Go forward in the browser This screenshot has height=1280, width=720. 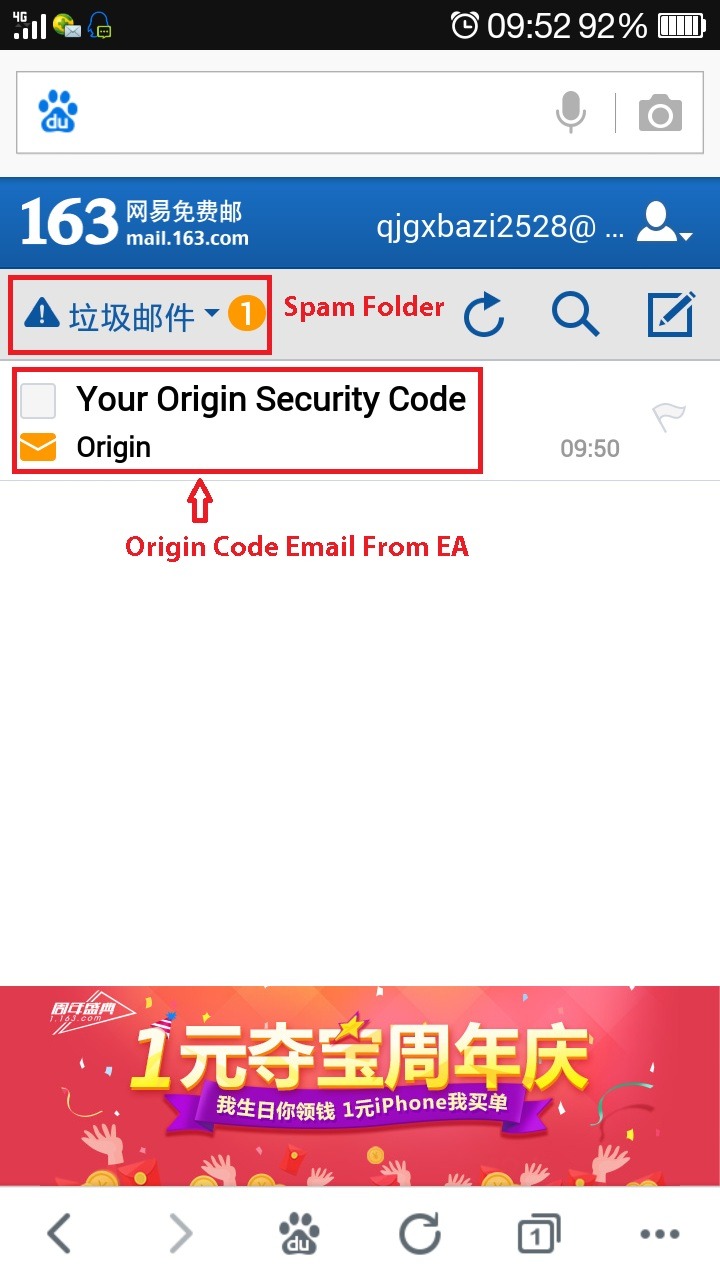180,1234
